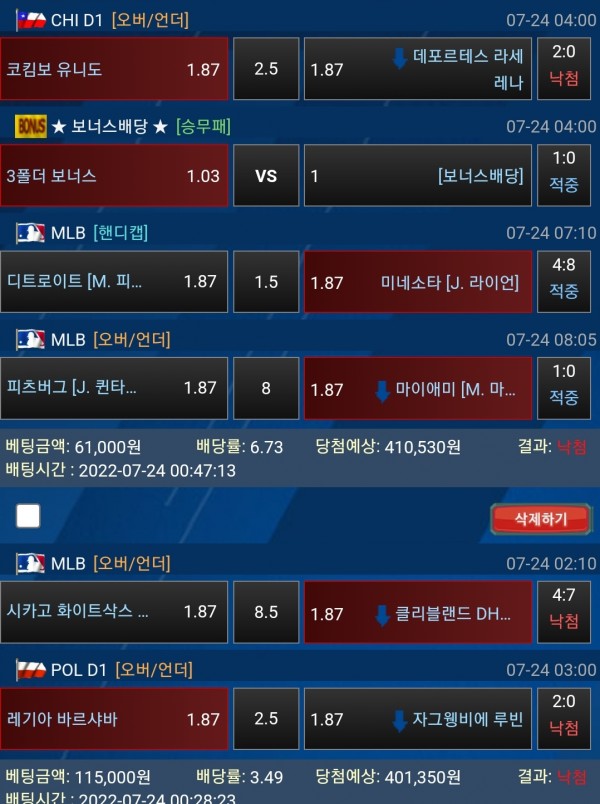Image resolution: width=600 pixels, height=804 pixels.
Task: Tick the checkbox beside the 삭제하기 button
Action: coord(28,516)
